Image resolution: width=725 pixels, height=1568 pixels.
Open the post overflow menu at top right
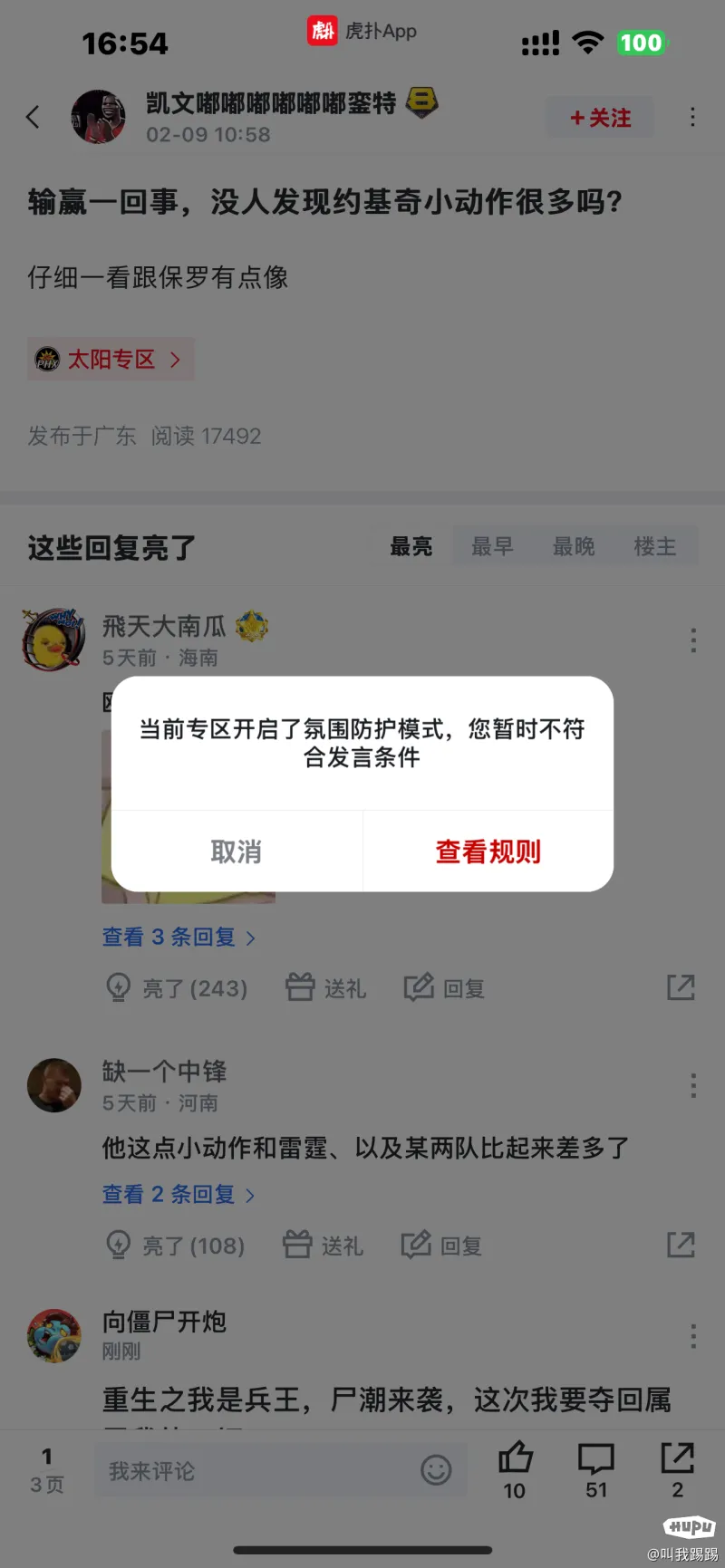pyautogui.click(x=692, y=117)
